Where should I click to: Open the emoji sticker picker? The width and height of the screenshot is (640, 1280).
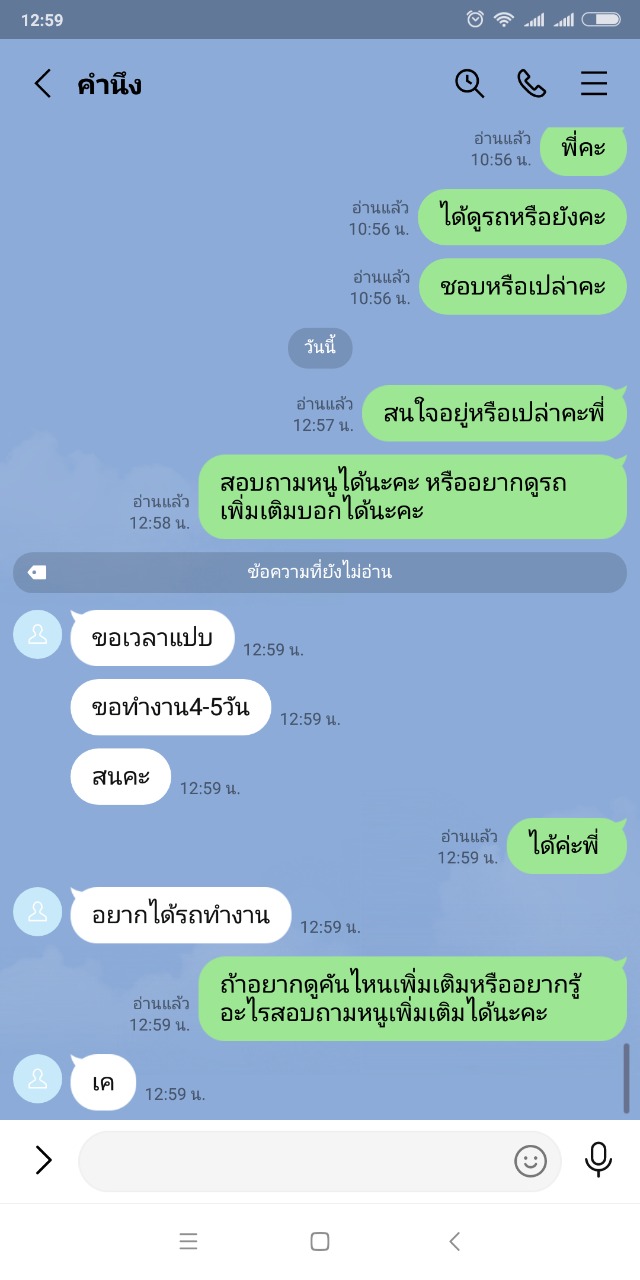531,1161
